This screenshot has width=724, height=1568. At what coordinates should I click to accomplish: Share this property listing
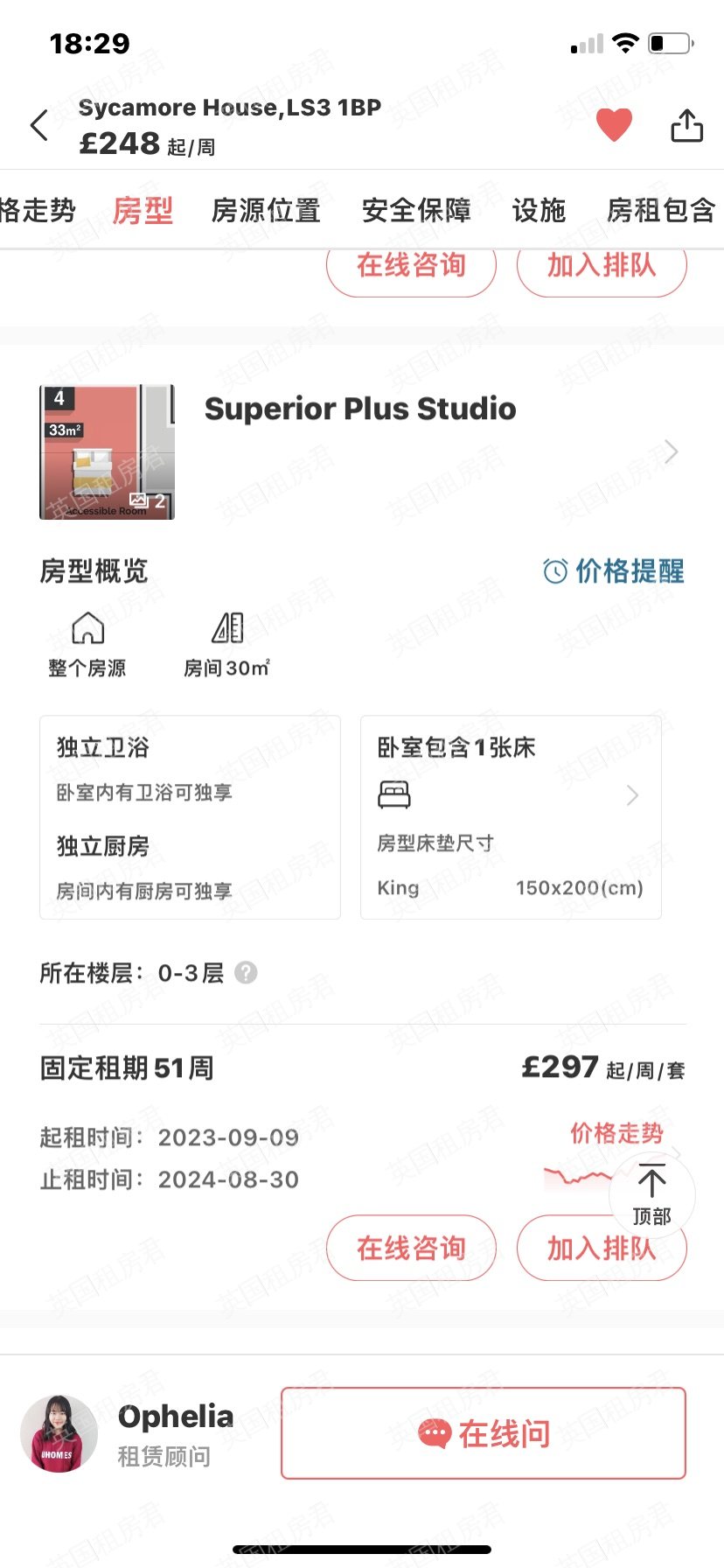coord(686,125)
